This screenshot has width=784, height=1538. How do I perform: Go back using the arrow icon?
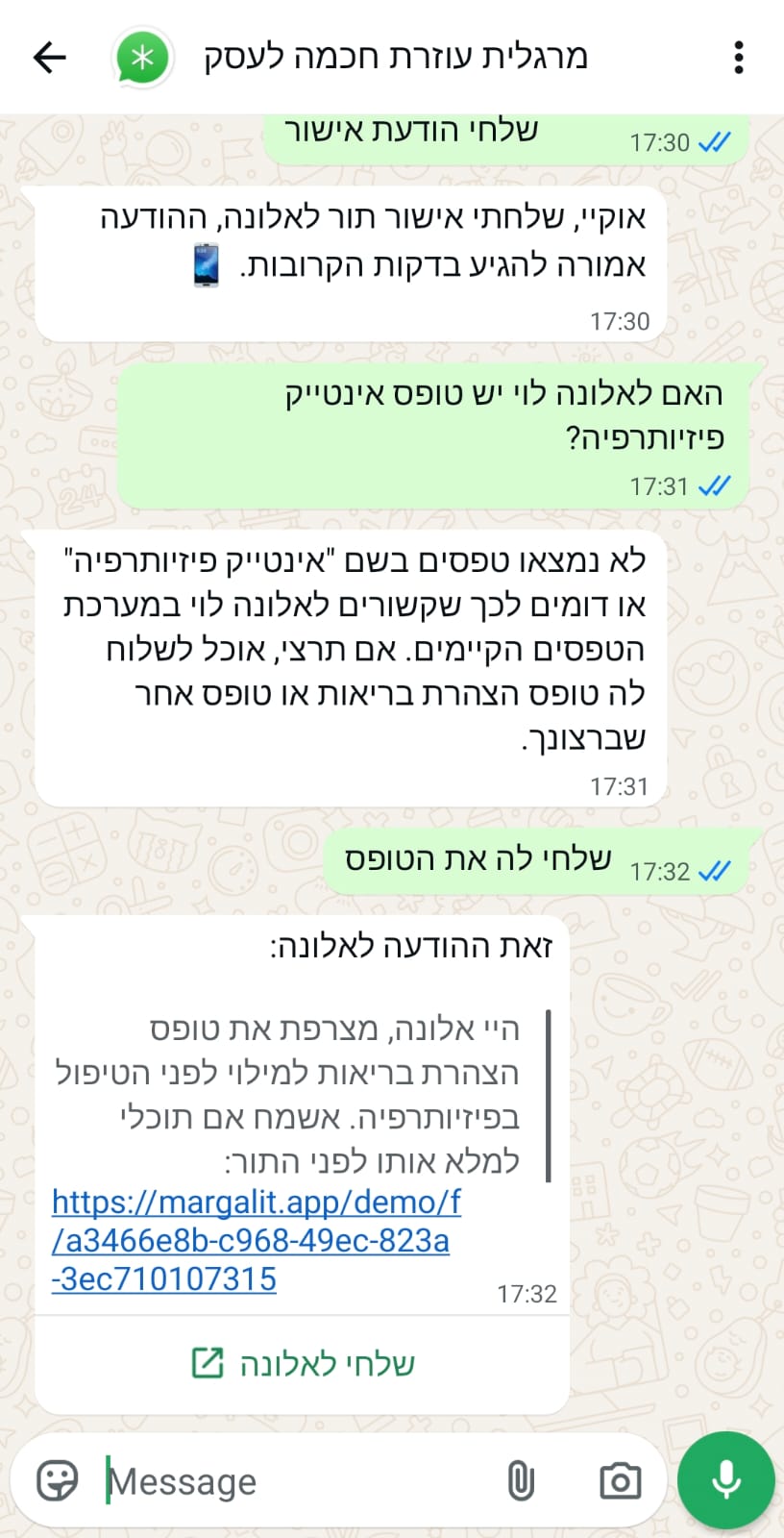click(x=49, y=58)
